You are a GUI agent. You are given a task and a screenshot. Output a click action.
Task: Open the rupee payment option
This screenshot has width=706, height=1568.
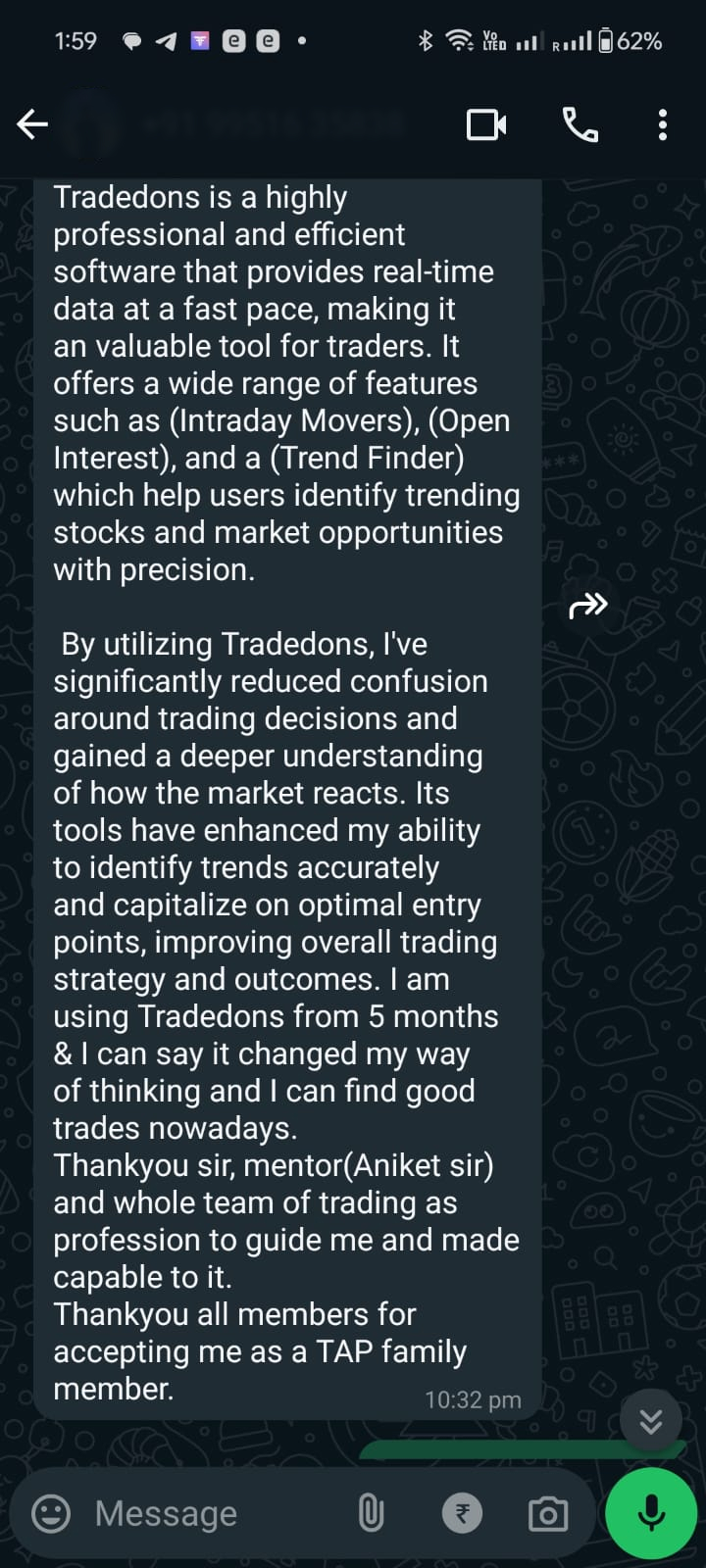pos(462,1513)
